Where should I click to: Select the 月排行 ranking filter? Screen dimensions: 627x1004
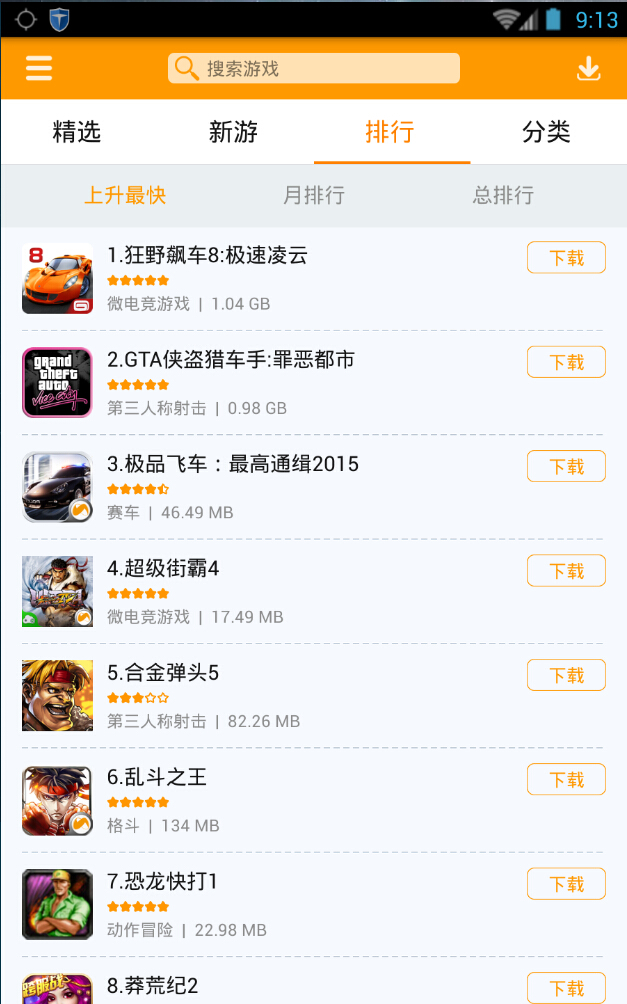[x=313, y=195]
